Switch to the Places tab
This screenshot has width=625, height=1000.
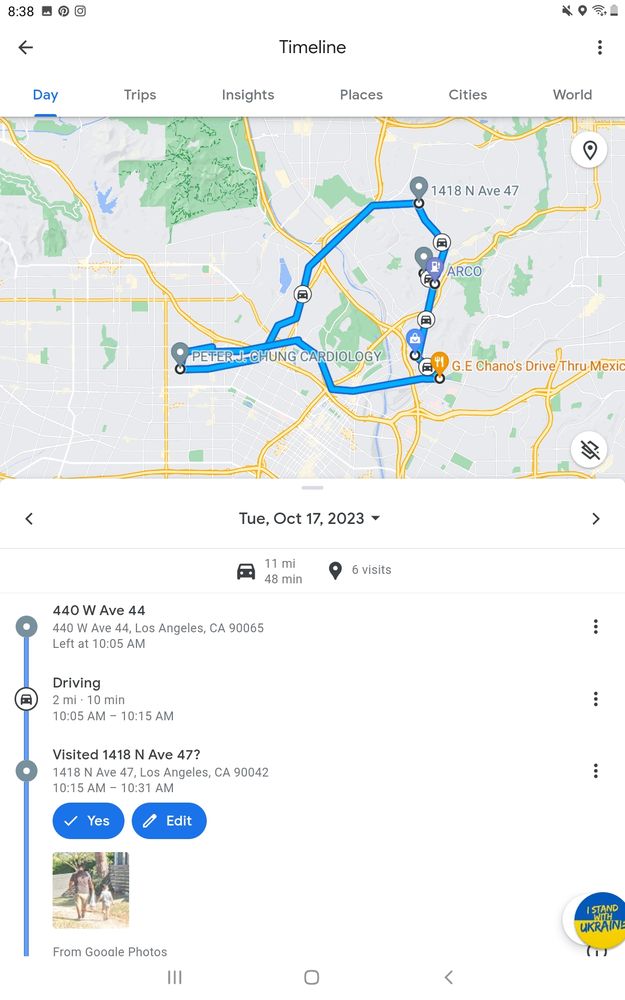[361, 95]
